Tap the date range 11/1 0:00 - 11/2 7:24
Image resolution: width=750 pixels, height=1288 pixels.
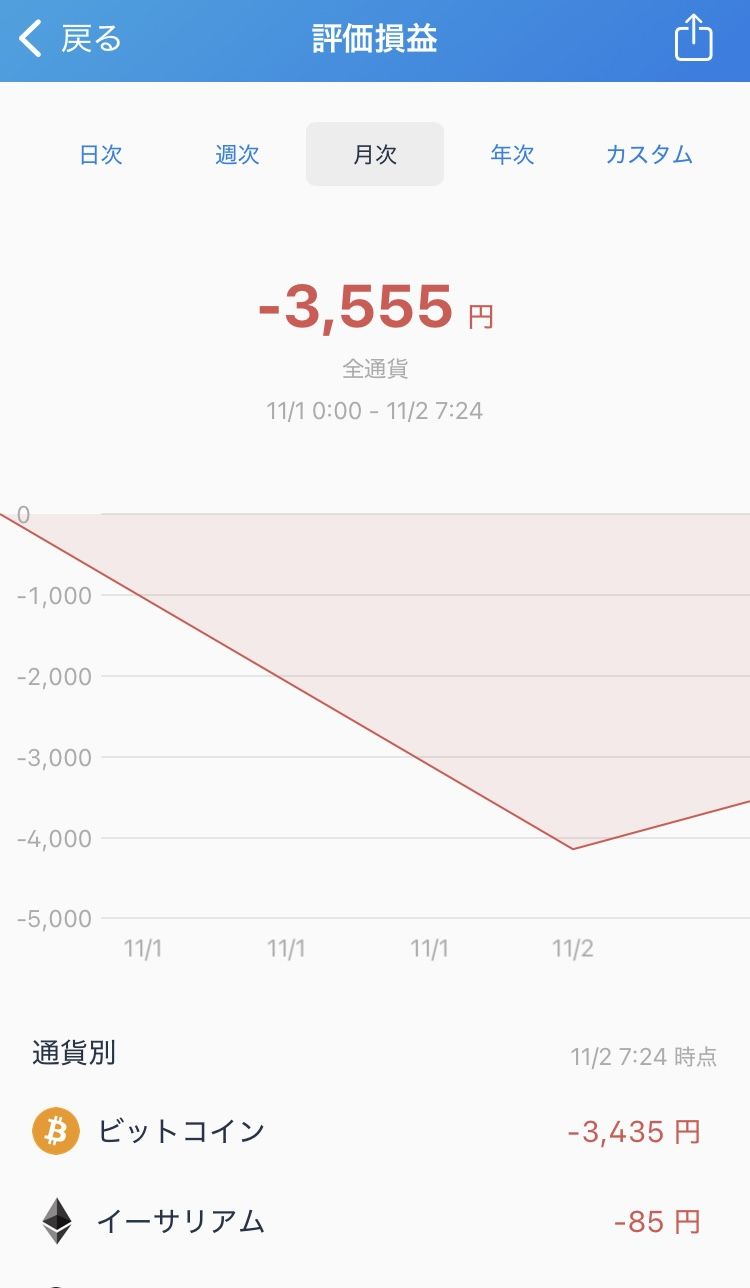375,411
